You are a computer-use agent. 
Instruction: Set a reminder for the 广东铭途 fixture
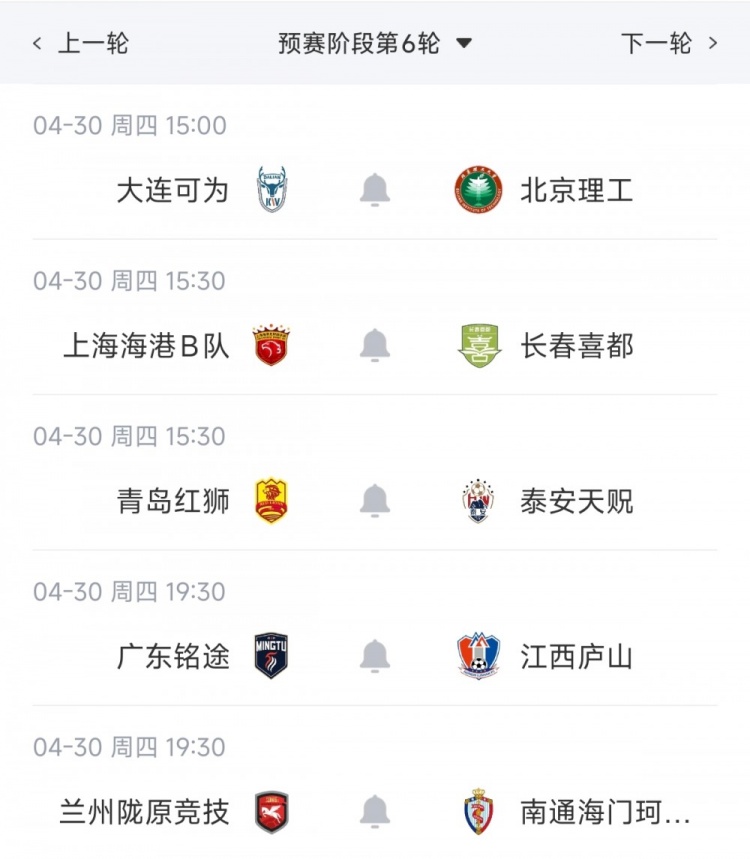pos(375,652)
